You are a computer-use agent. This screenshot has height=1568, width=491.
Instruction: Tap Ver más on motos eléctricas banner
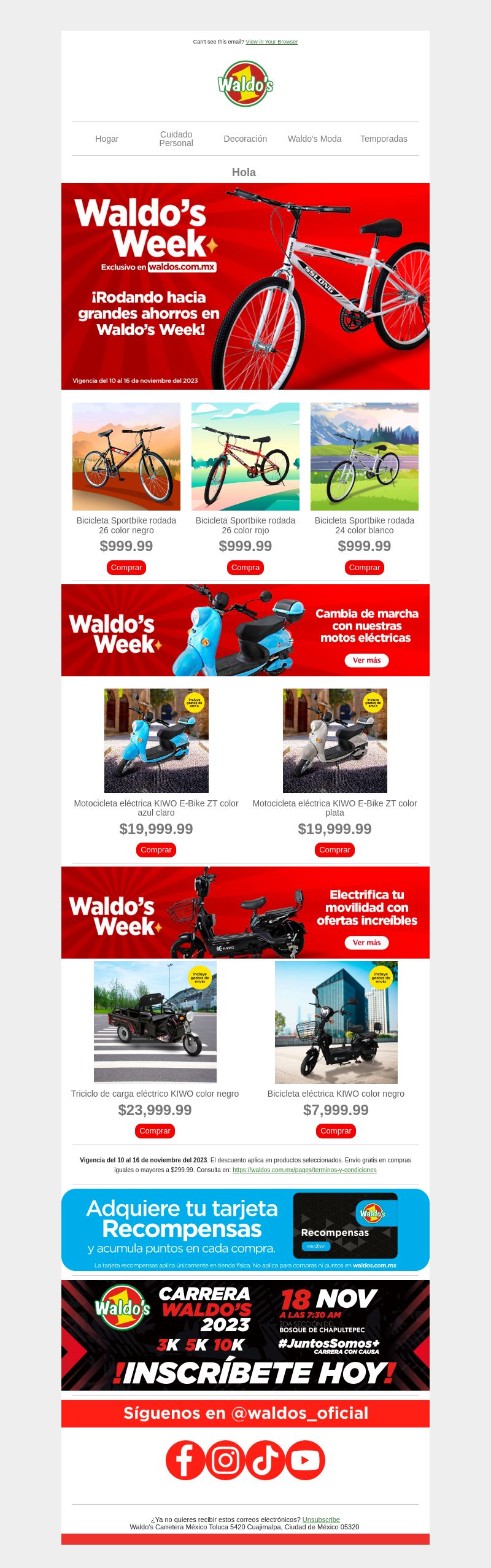[366, 660]
